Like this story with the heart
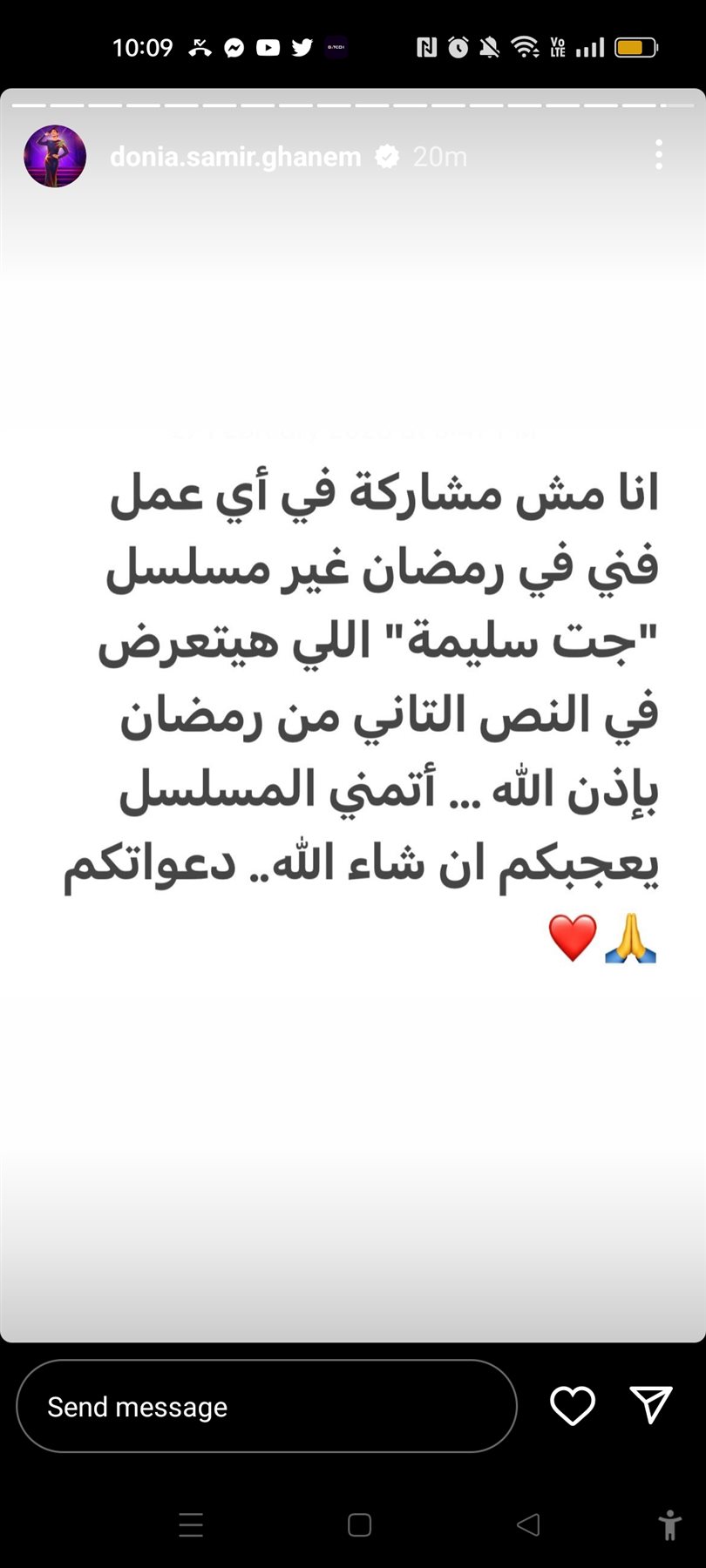This screenshot has height=1568, width=706. (573, 1406)
